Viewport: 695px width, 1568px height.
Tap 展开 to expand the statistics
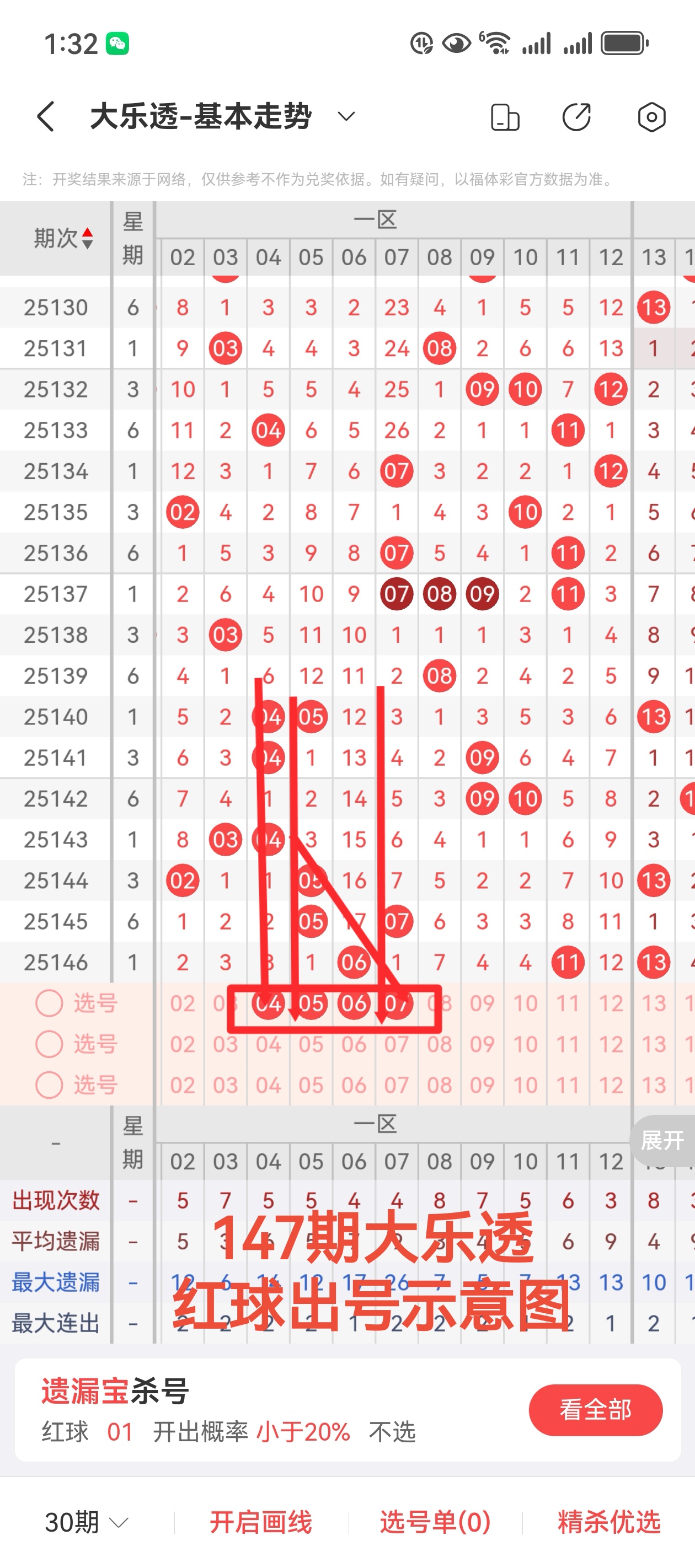coord(662,1140)
